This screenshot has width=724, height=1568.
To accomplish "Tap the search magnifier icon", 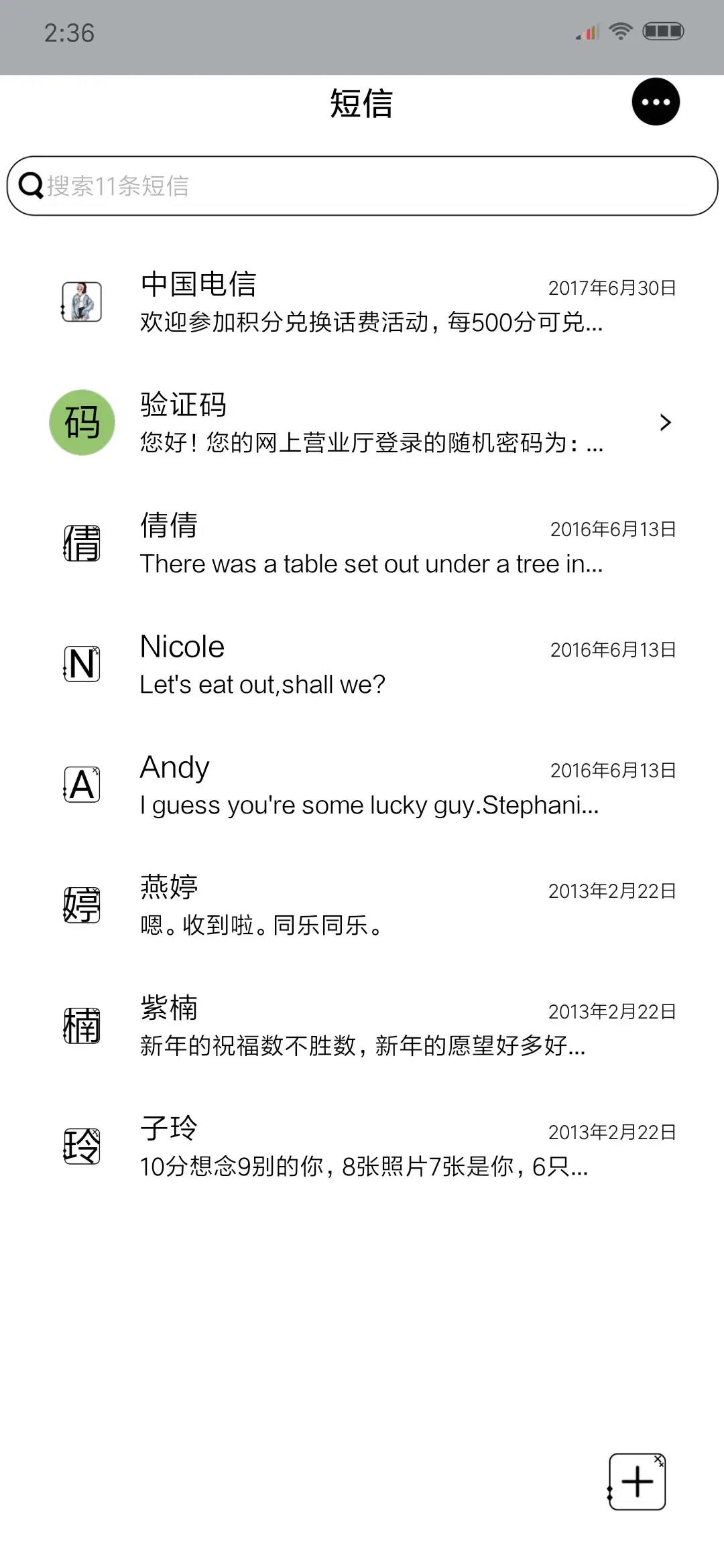I will tap(32, 186).
